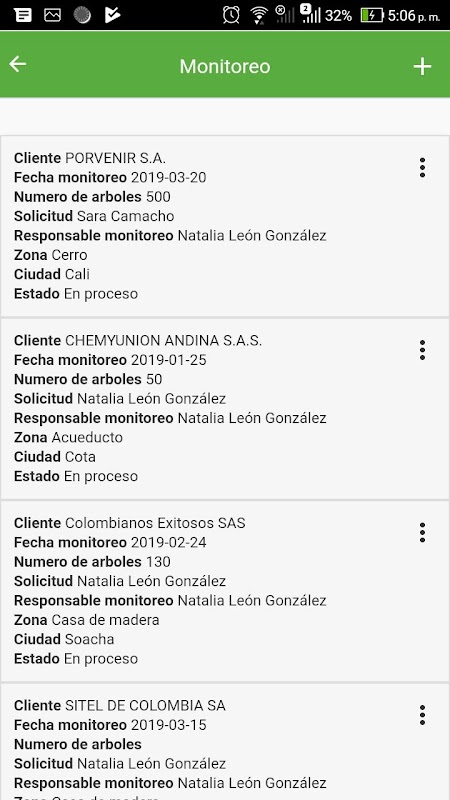This screenshot has width=450, height=800.
Task: Open options menu for PORVENIR S.A. card
Action: pos(422,168)
